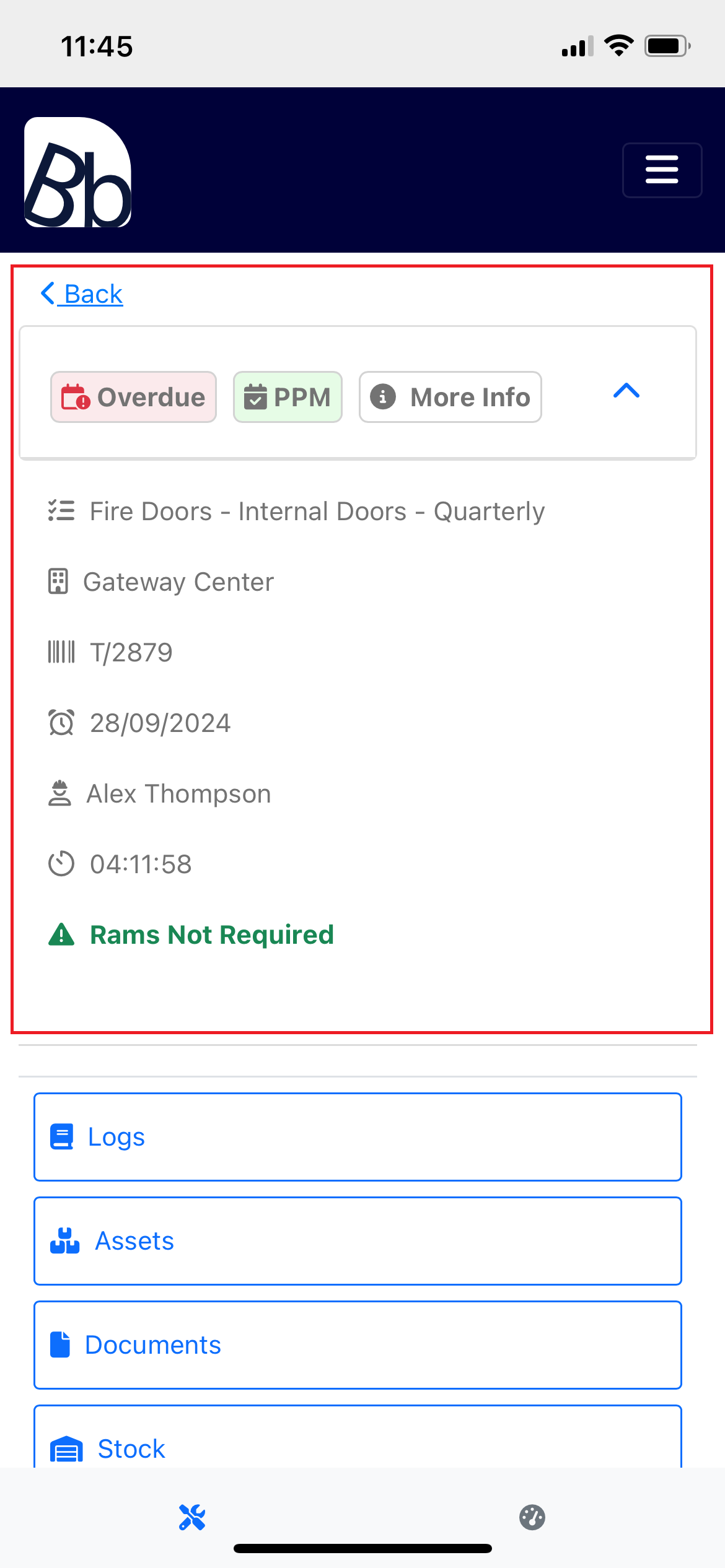Image resolution: width=725 pixels, height=1568 pixels.
Task: Open the hamburger navigation menu
Action: point(661,170)
